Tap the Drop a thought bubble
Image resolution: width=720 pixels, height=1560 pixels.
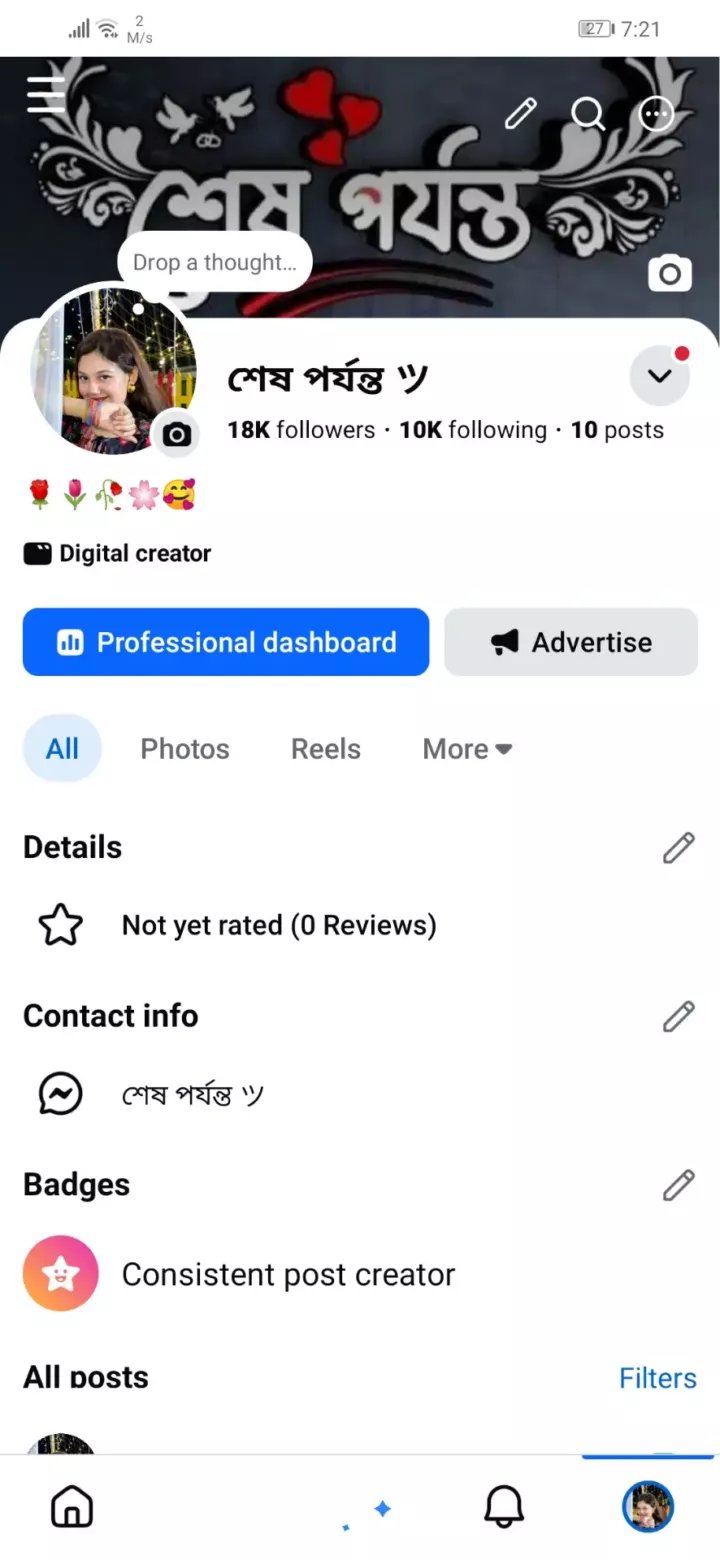(215, 262)
